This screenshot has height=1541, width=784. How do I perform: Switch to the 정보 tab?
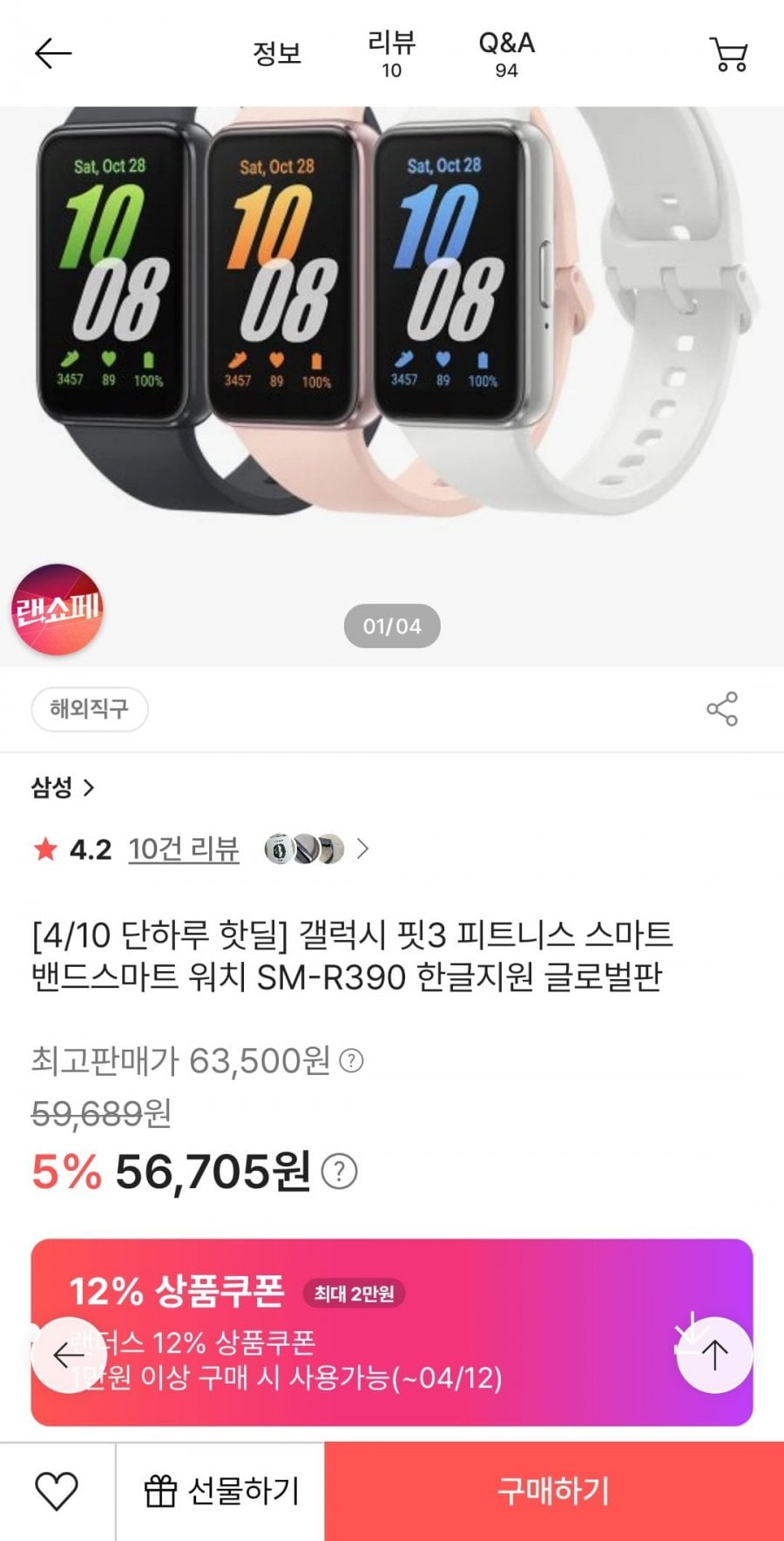276,54
